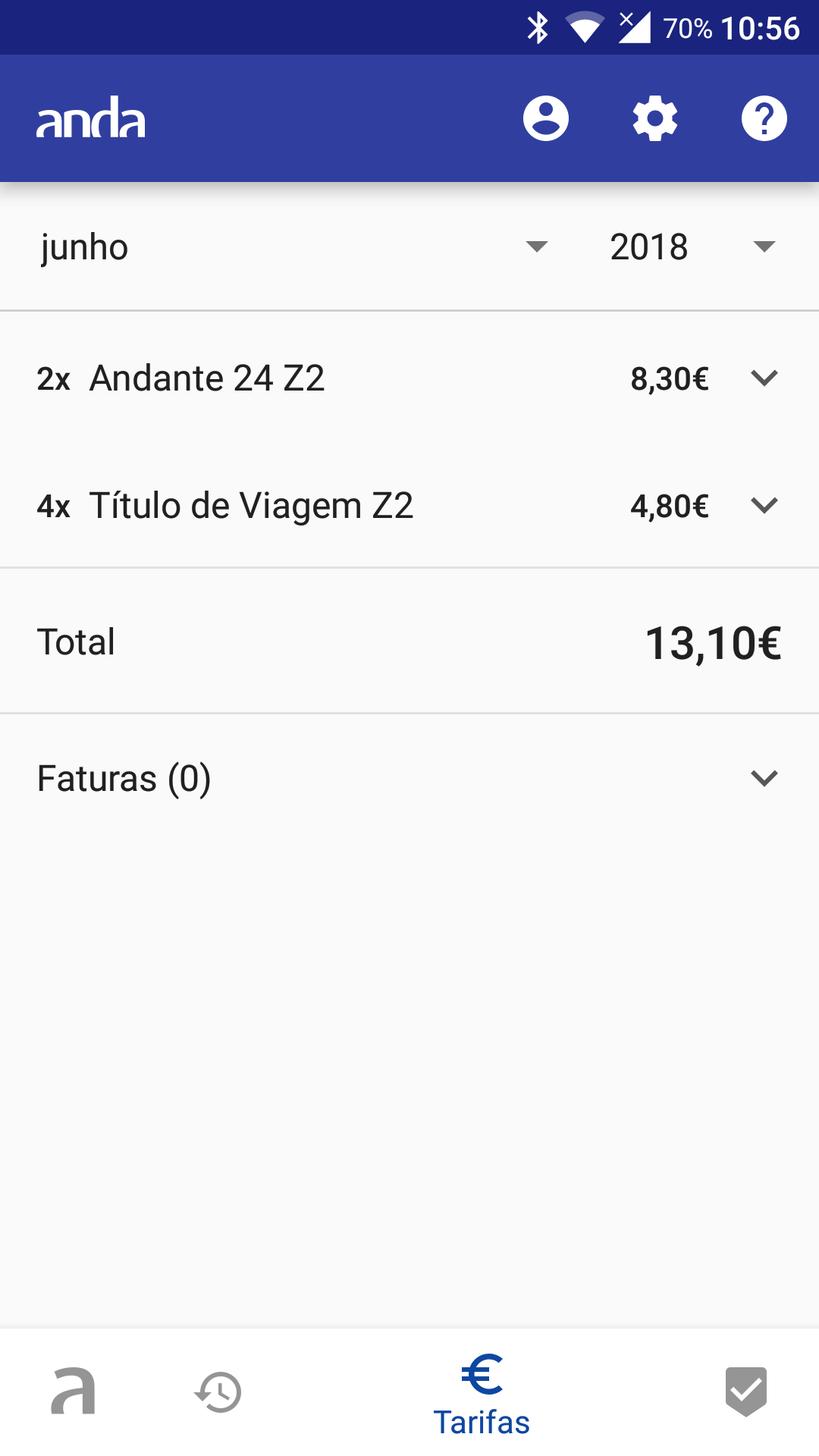Switch to the checkmark badge tab

[x=745, y=1392]
